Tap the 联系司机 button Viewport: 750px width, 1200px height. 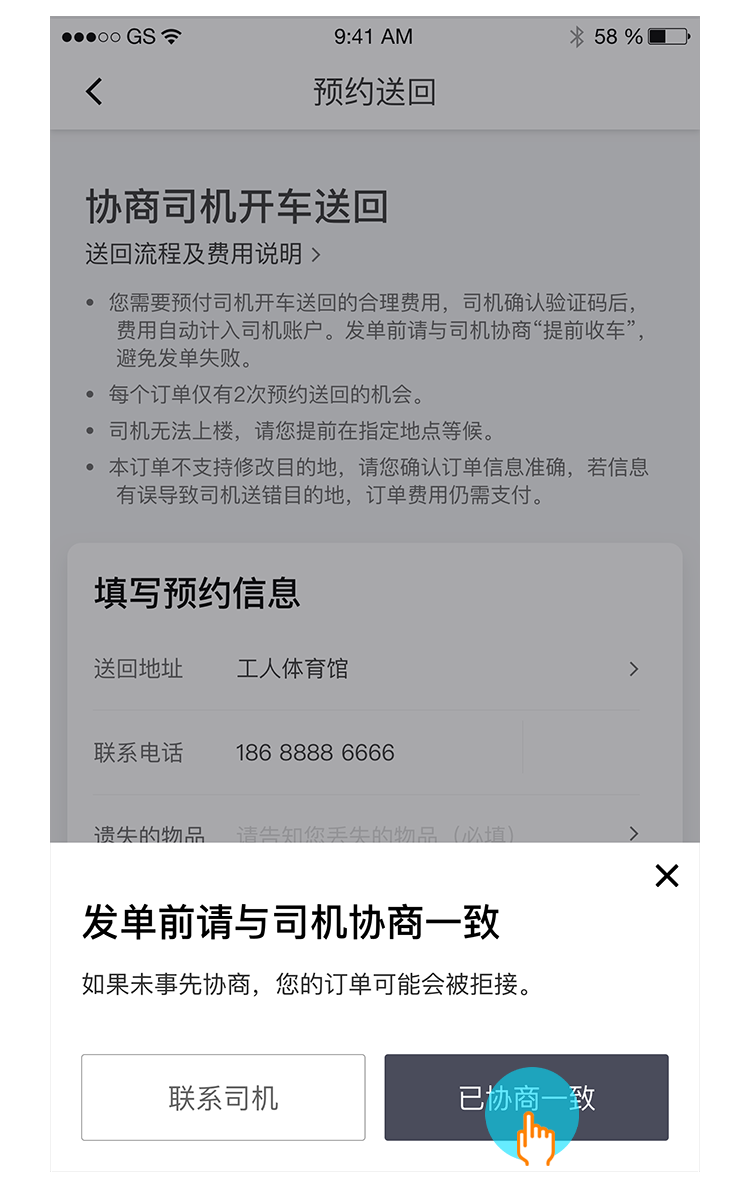coord(223,1097)
